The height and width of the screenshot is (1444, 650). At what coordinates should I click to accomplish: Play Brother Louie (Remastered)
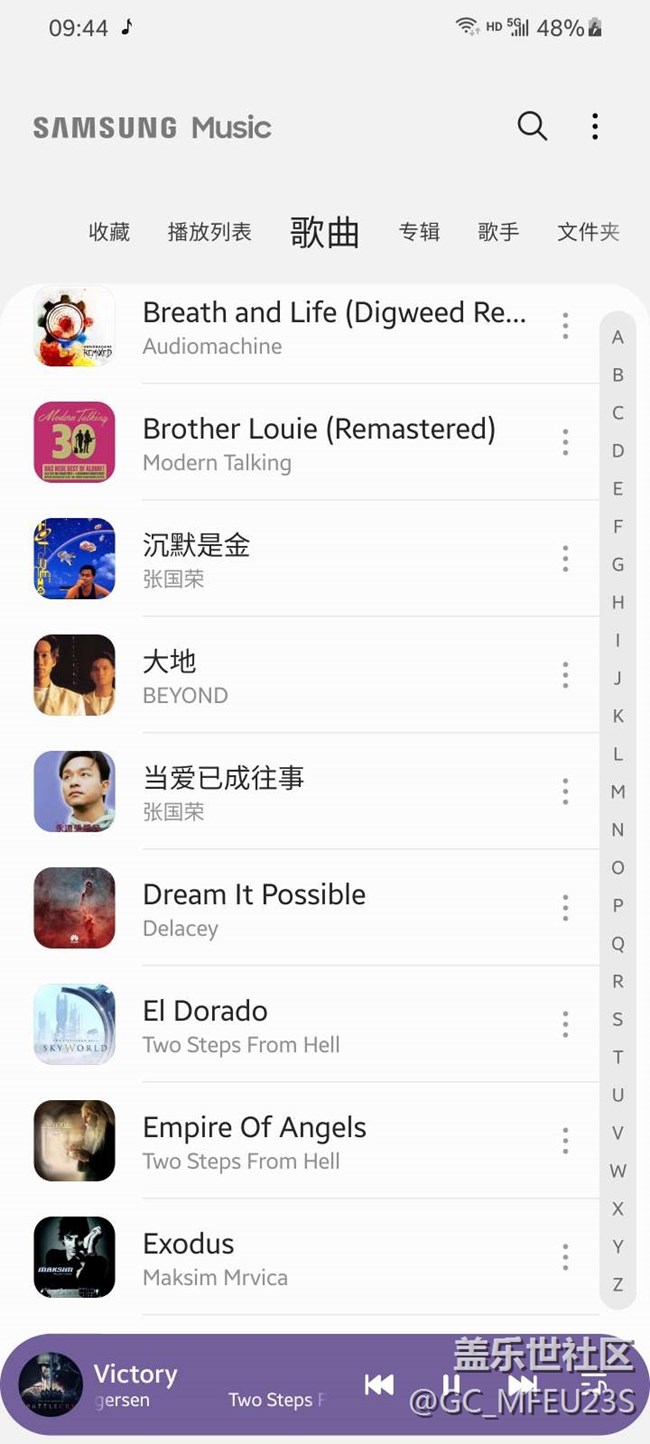318,442
